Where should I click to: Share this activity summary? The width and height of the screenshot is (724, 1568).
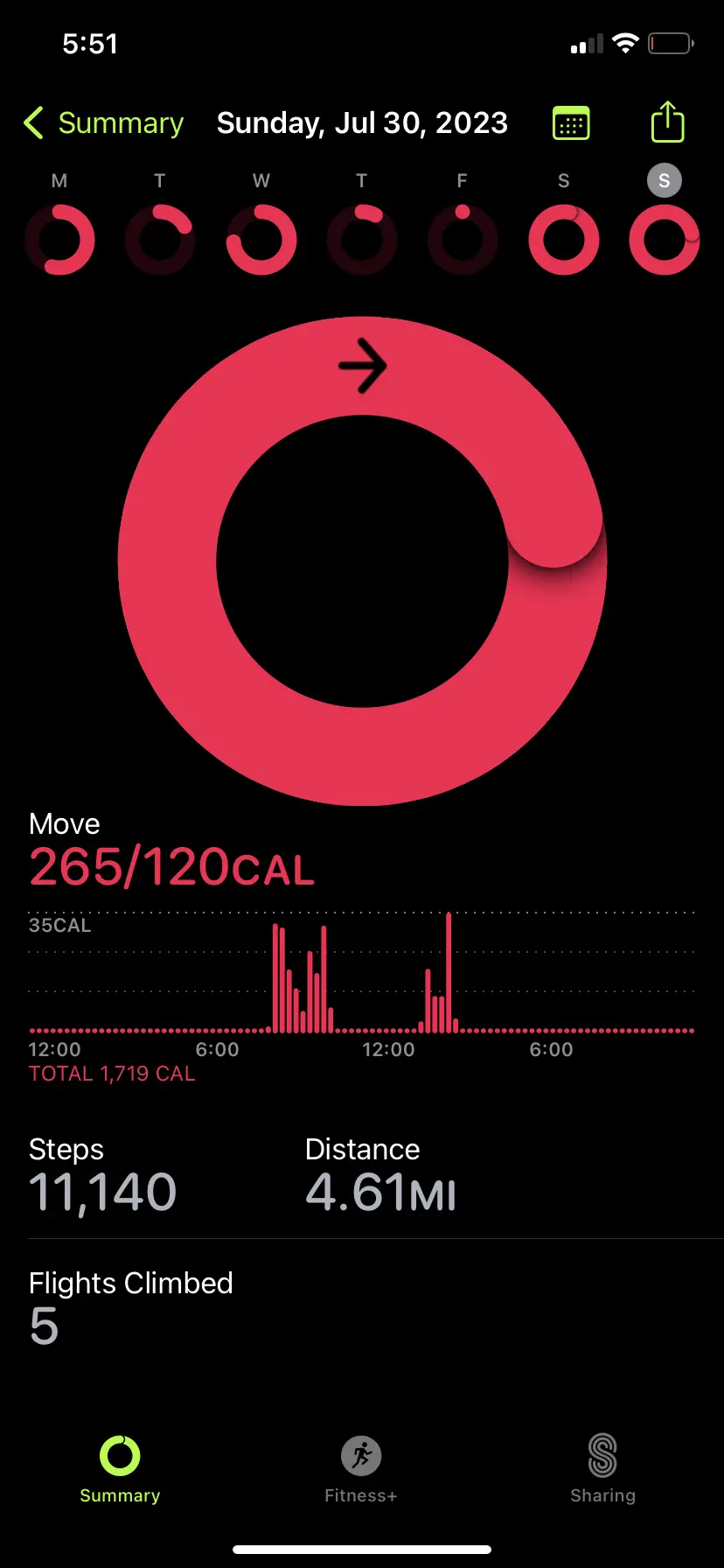point(667,122)
